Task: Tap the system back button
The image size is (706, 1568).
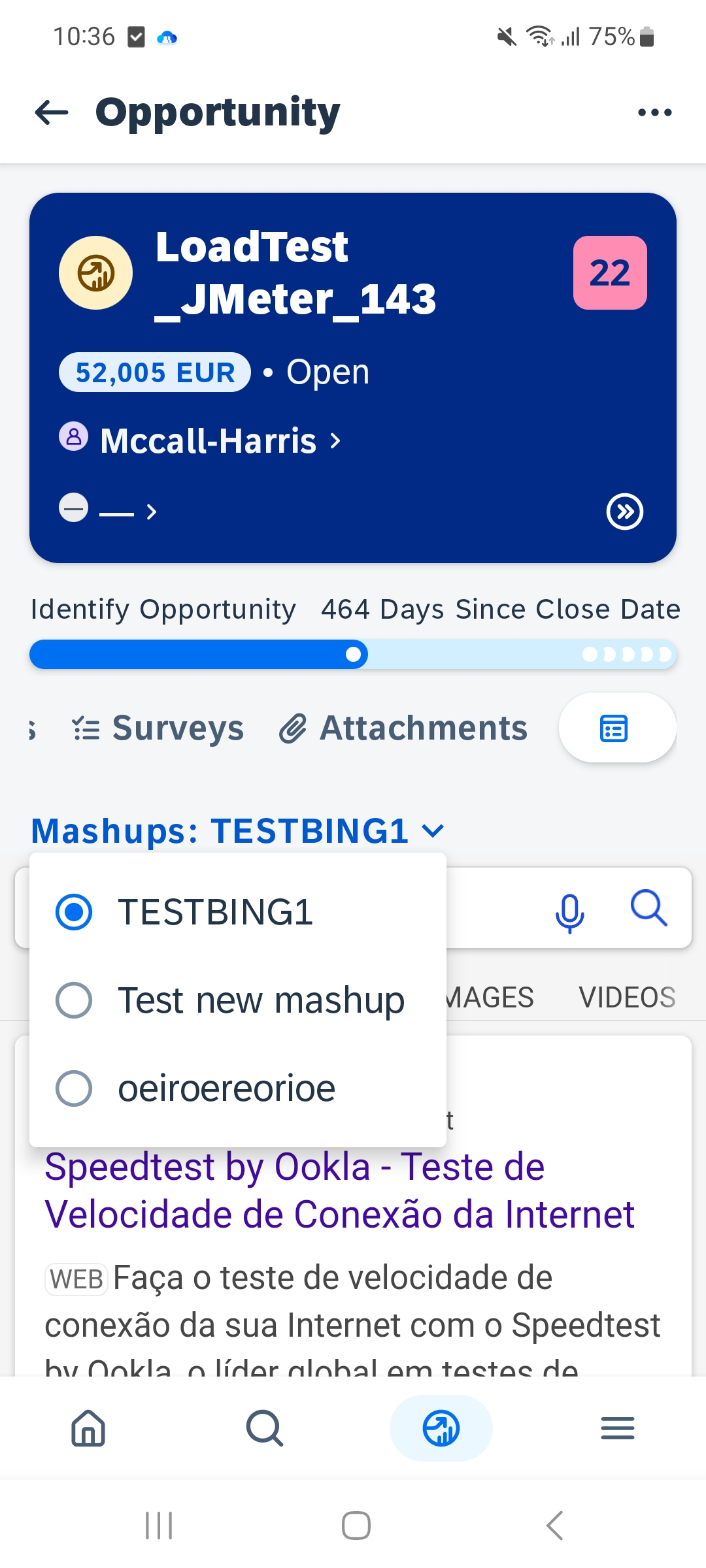Action: pyautogui.click(x=554, y=1526)
